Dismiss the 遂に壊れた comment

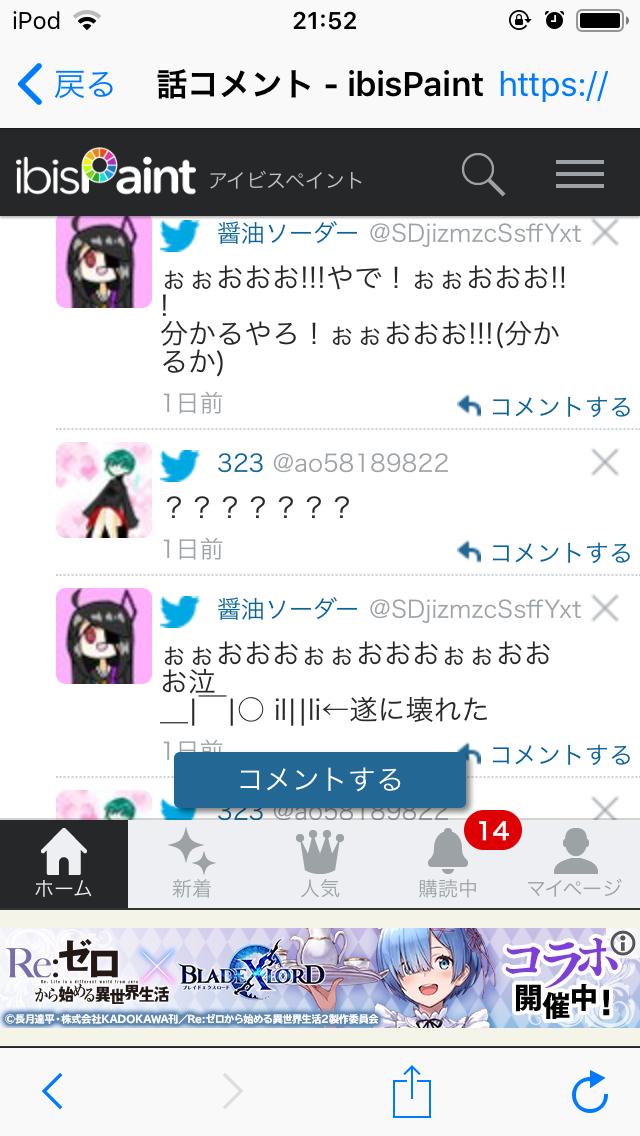coord(605,608)
